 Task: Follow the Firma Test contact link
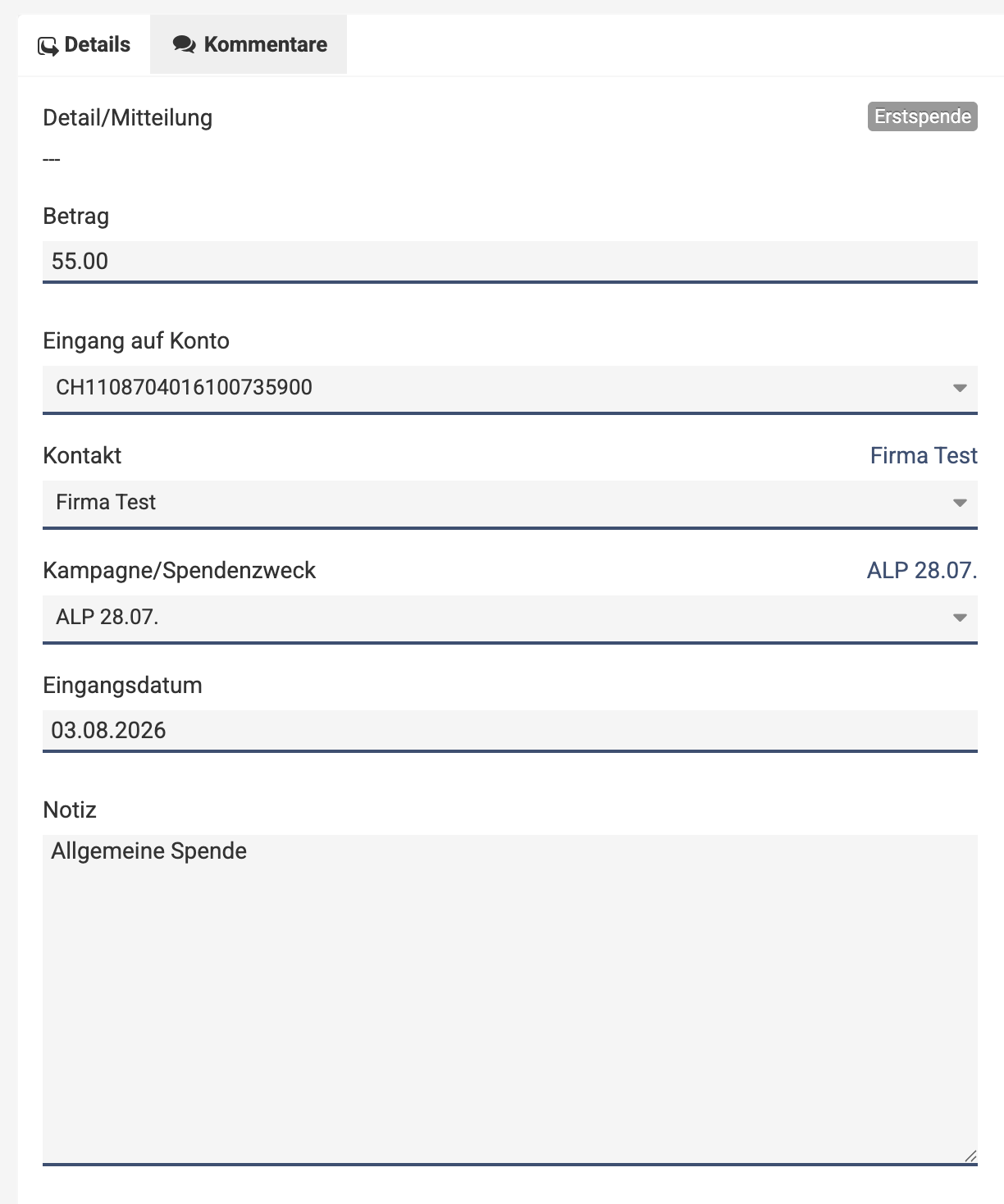point(924,456)
